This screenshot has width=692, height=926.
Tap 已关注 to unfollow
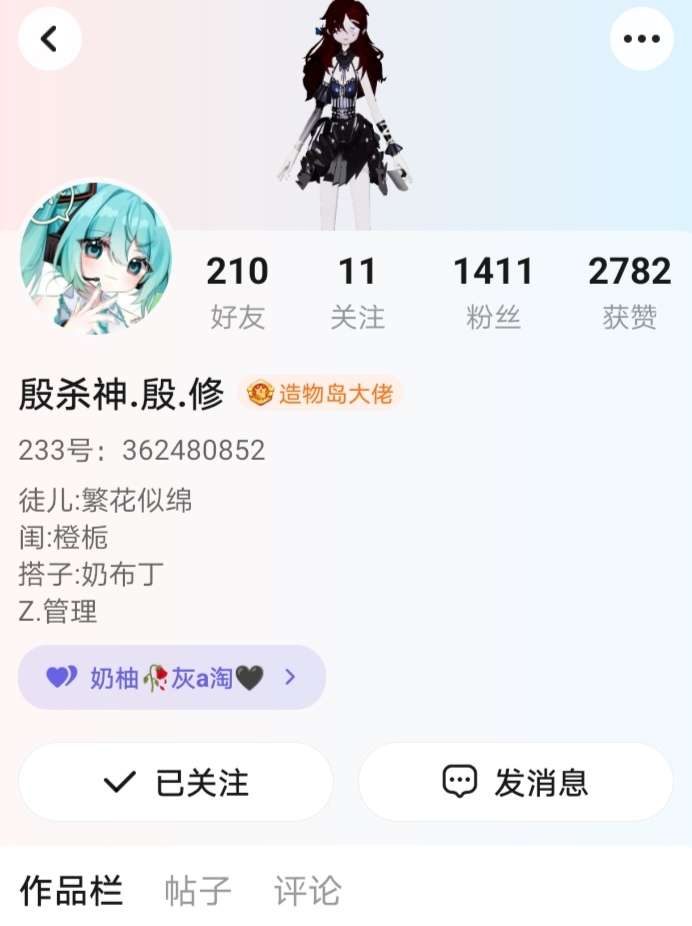(x=176, y=782)
